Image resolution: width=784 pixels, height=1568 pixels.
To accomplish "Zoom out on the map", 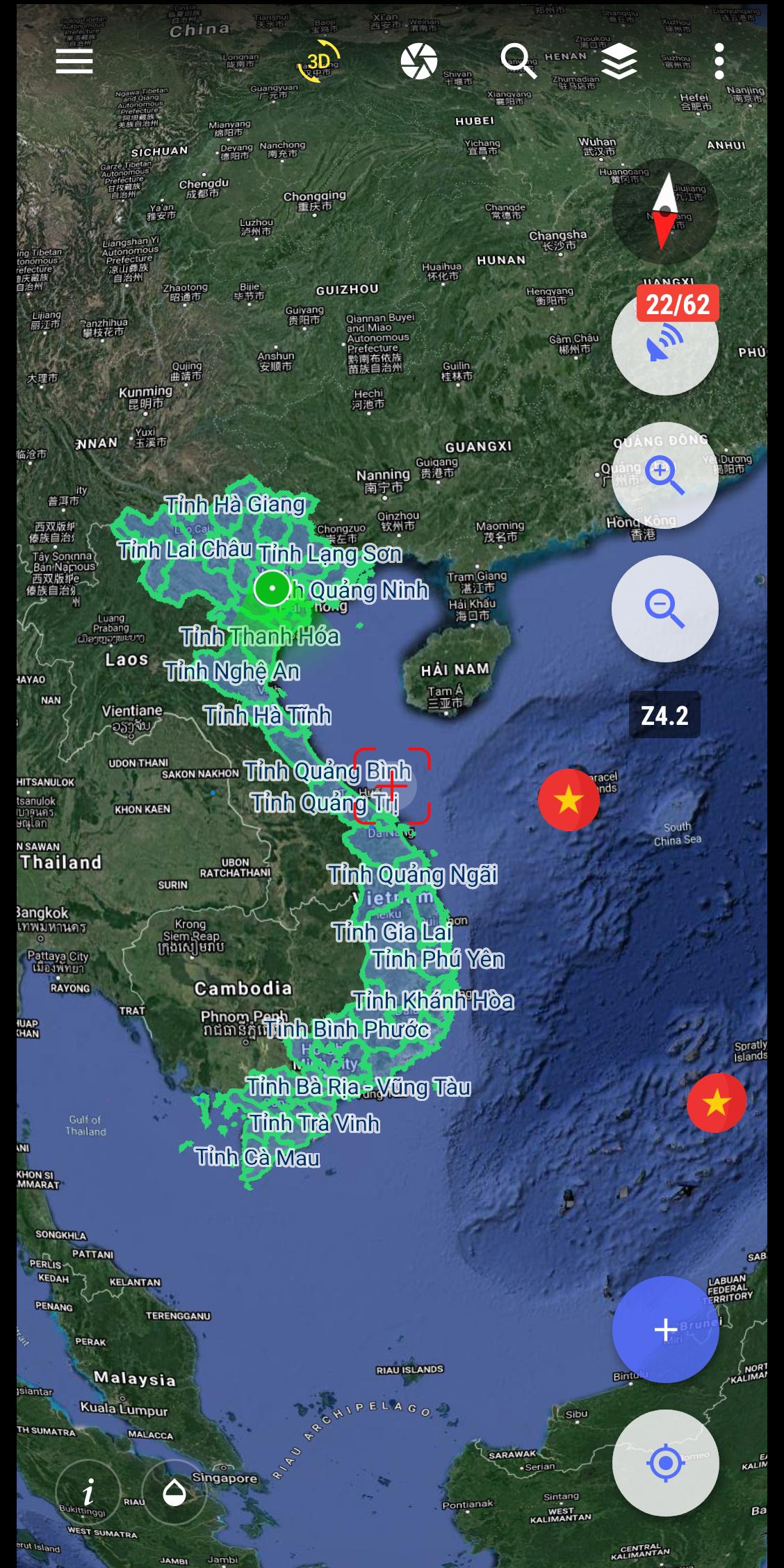I will pyautogui.click(x=665, y=608).
